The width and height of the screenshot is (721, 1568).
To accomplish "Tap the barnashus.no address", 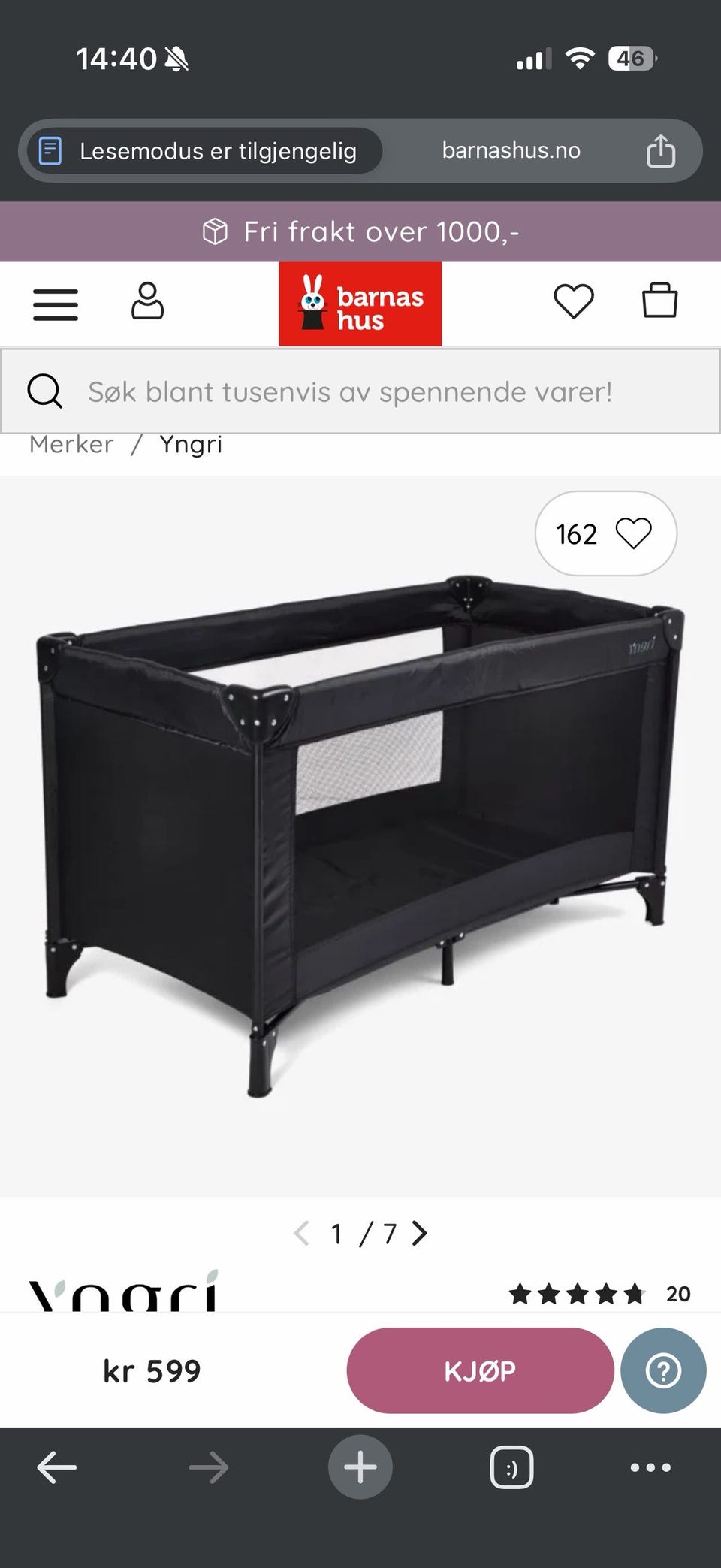I will click(511, 150).
